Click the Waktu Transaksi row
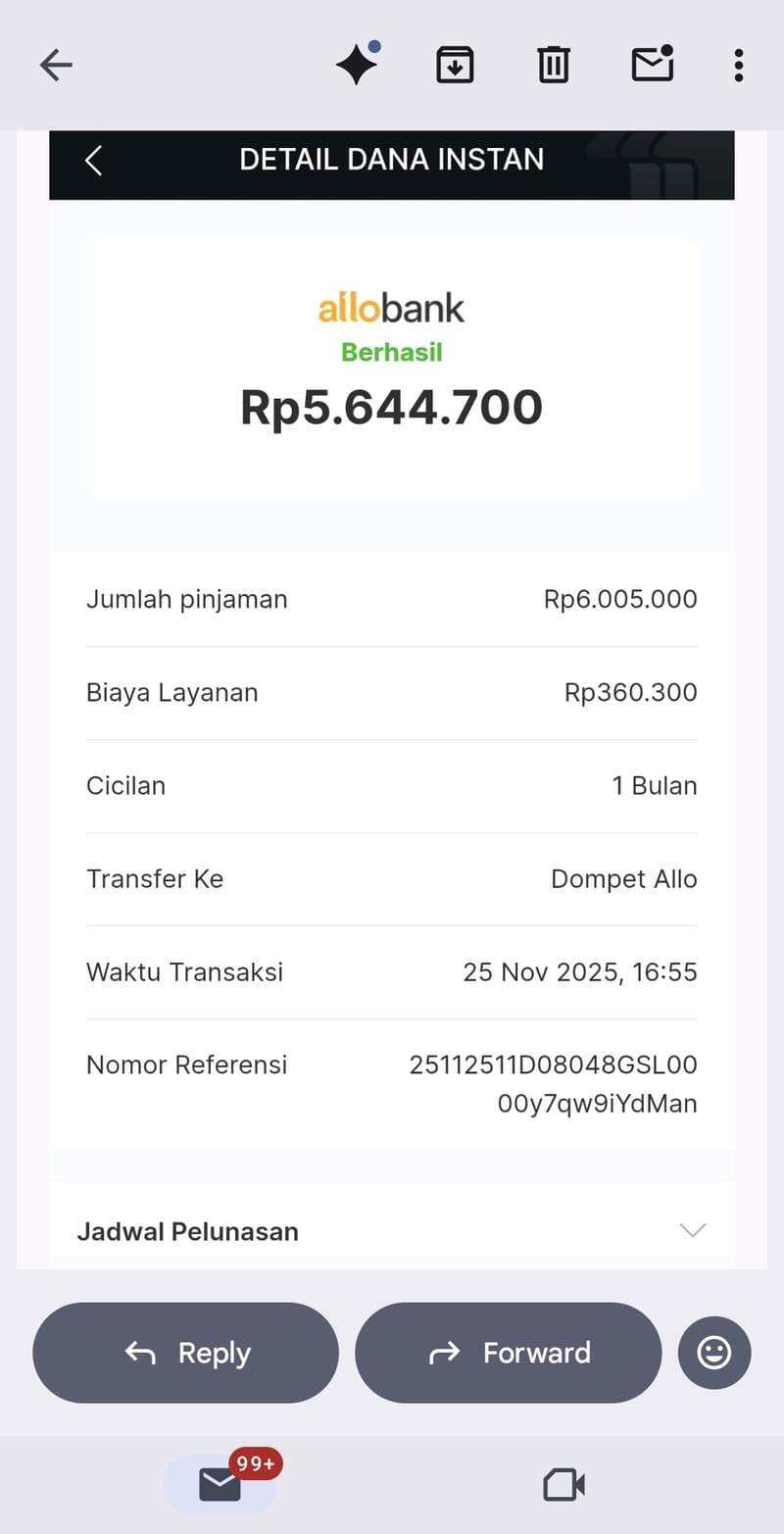Image resolution: width=784 pixels, height=1534 pixels. 391,971
